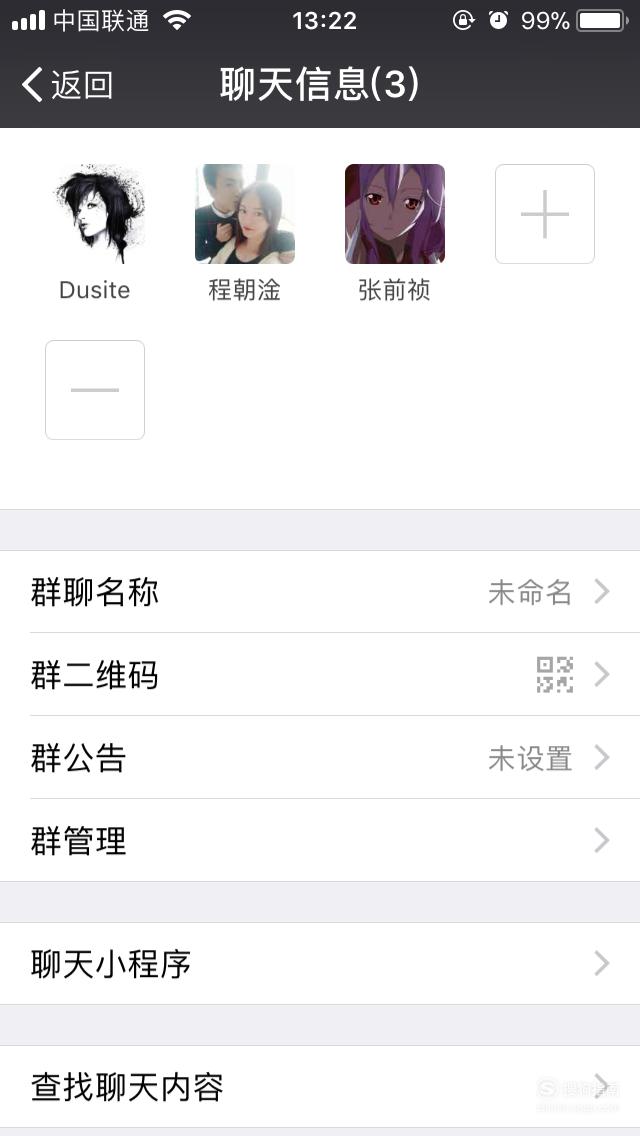Remove a member with the minus button
The image size is (640, 1136).
95,390
